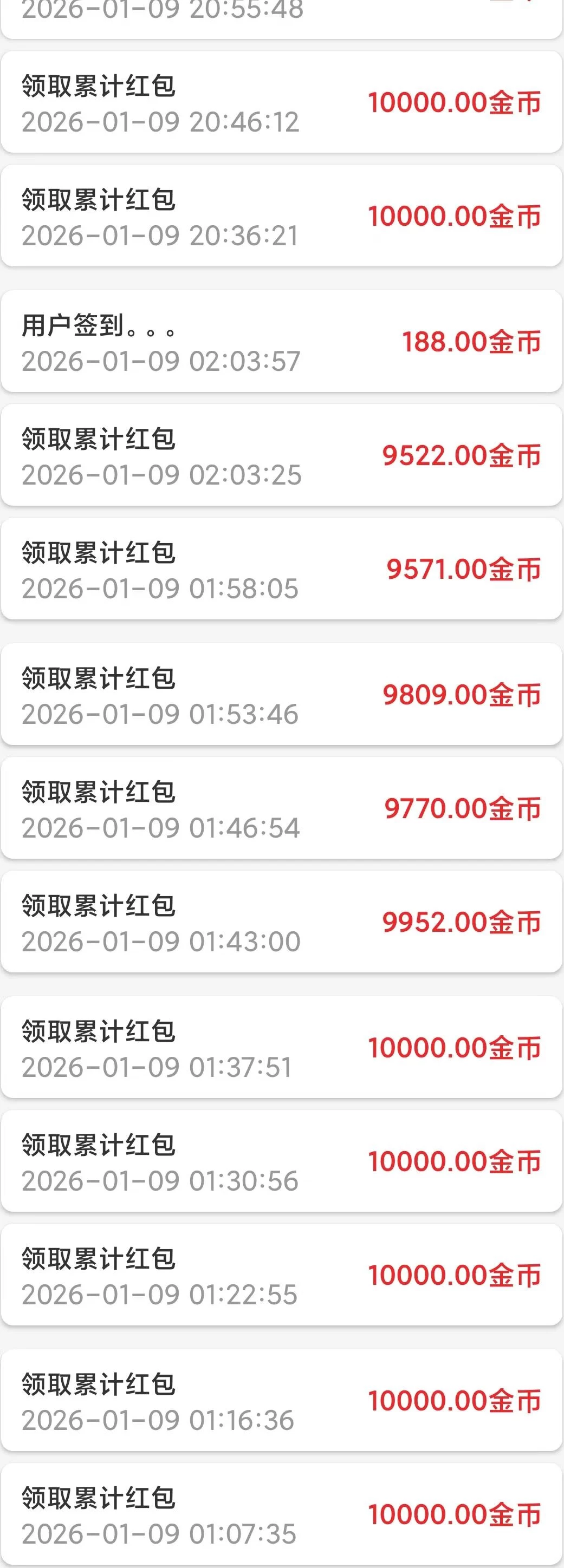Select the bottom 领取累计红包 entry at 01:07:35

click(x=282, y=1515)
